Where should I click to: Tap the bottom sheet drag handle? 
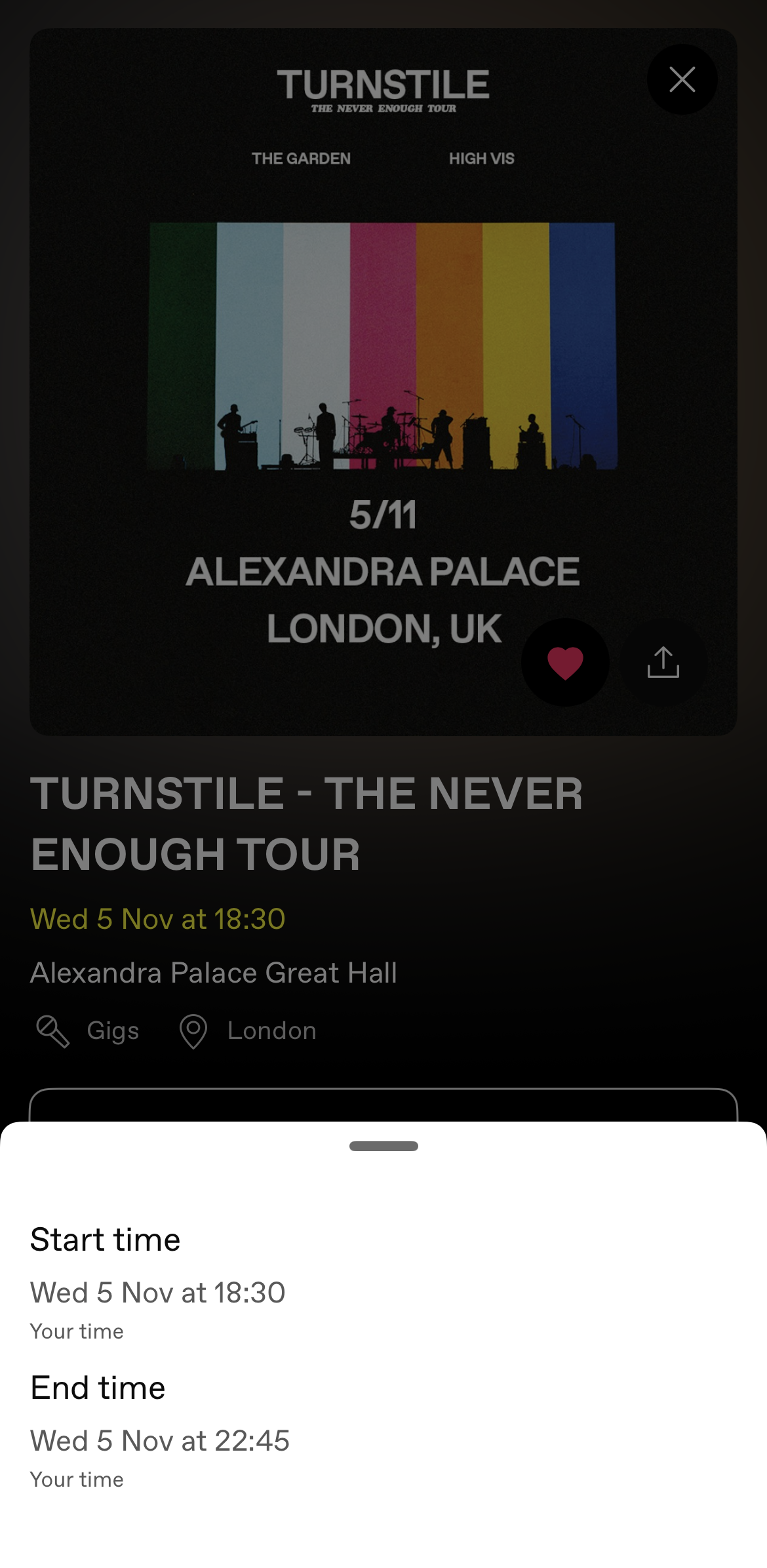pos(383,1146)
